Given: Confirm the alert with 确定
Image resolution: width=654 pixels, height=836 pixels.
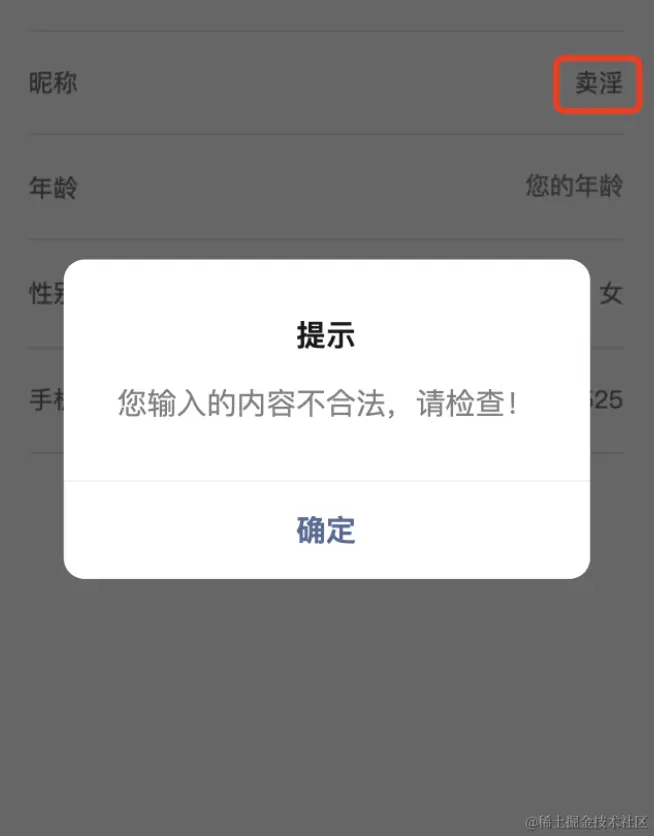Looking at the screenshot, I should 326,530.
